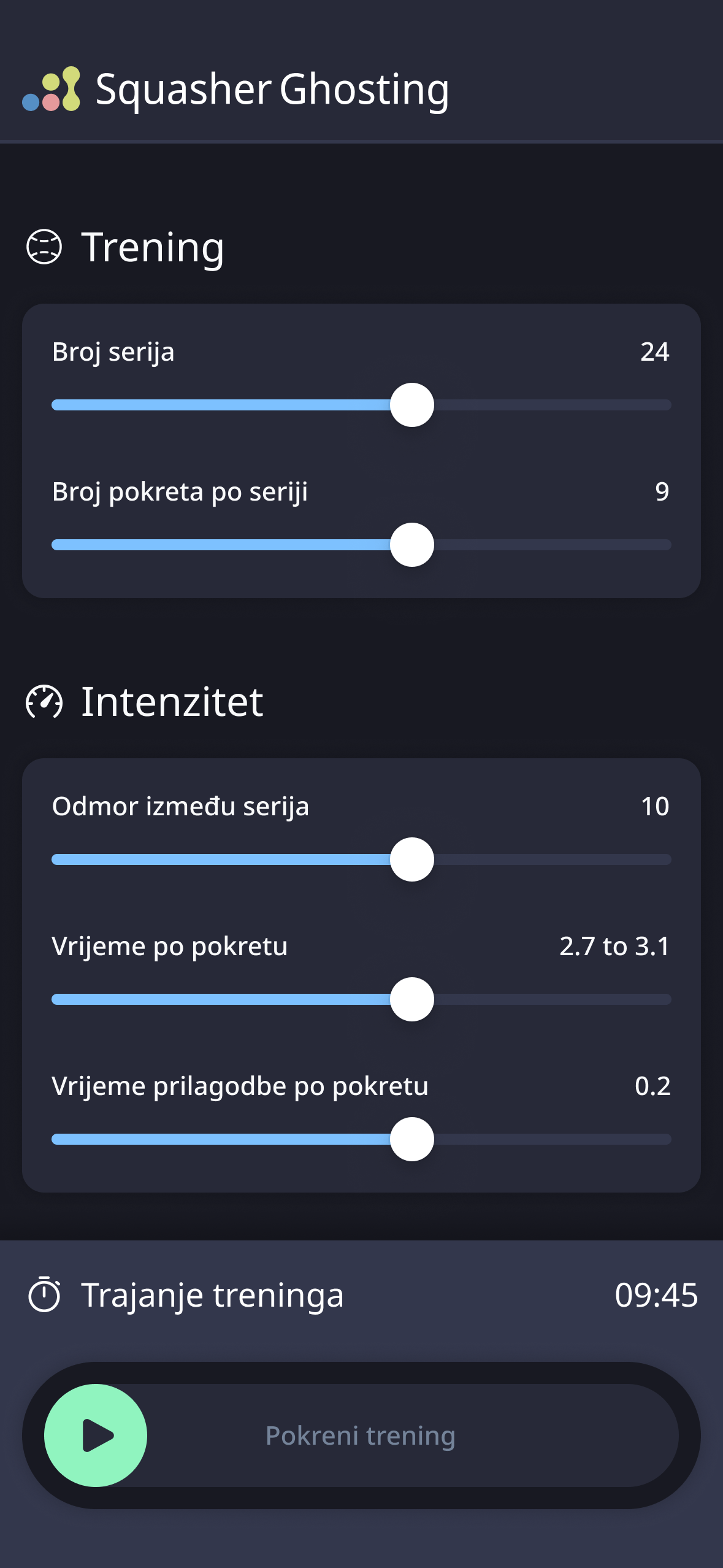This screenshot has height=1568, width=723.
Task: Click the value 24 beside Broj serija
Action: coord(656,352)
